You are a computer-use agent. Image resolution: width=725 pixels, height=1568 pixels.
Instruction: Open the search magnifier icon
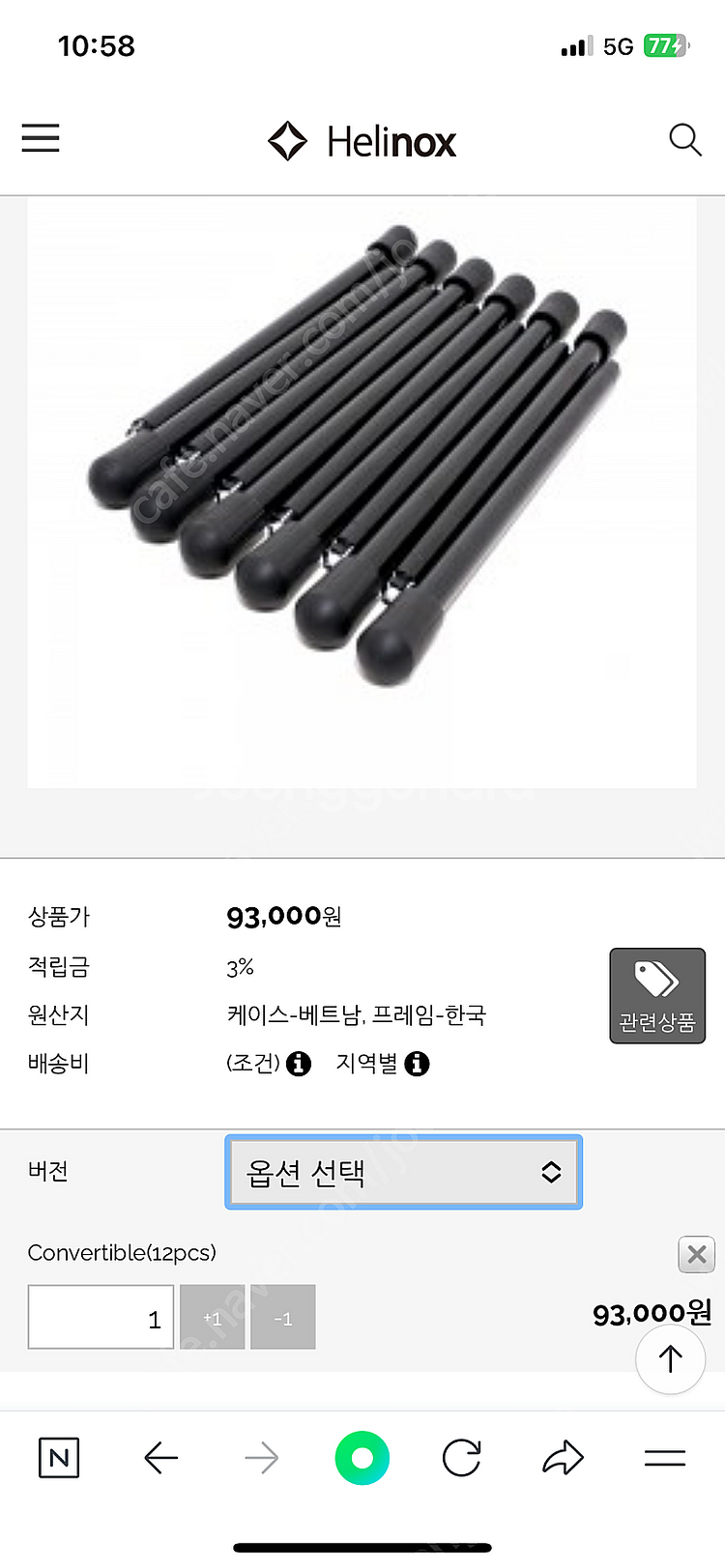[684, 140]
